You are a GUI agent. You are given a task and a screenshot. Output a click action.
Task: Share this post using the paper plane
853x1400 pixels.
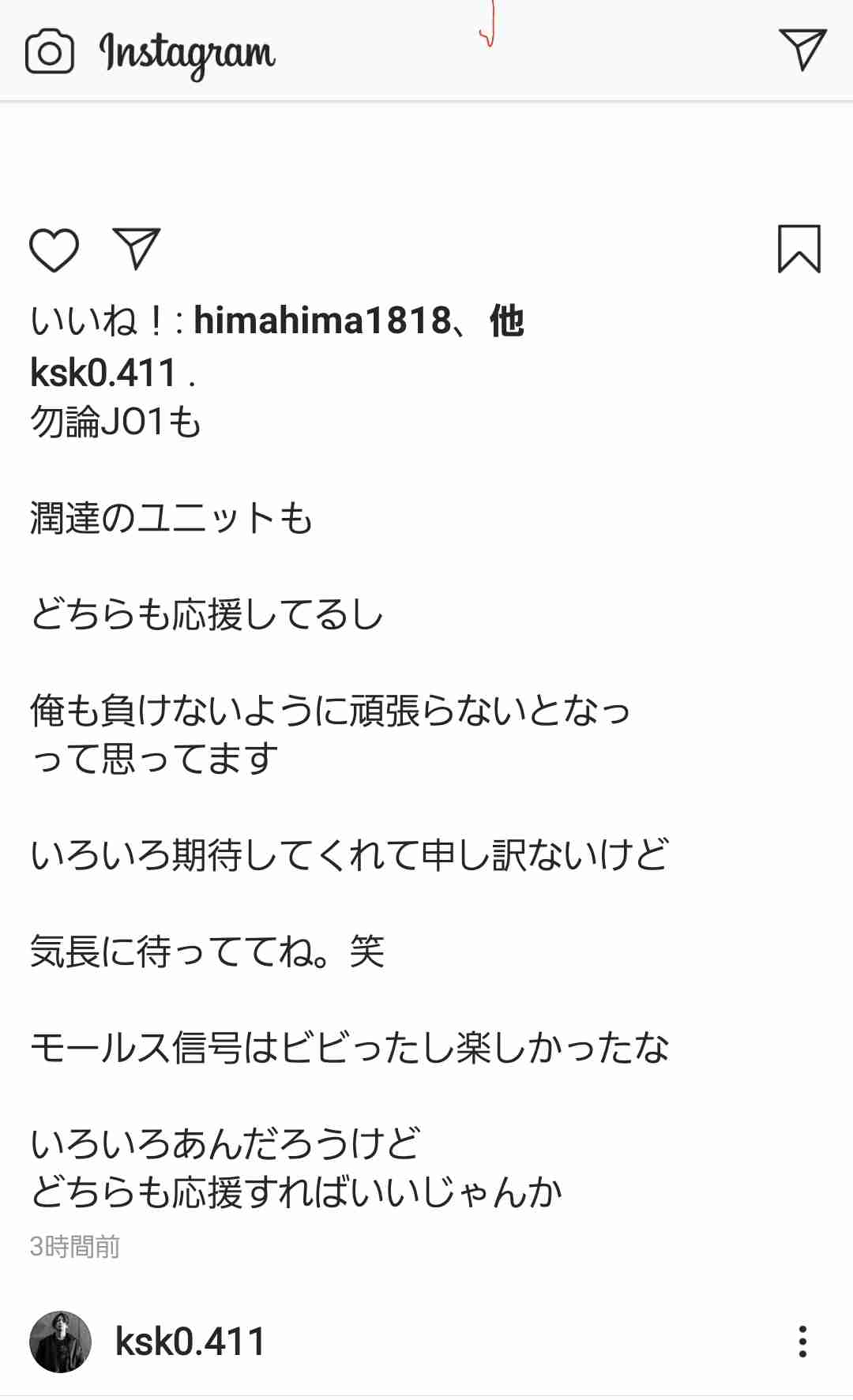pos(136,249)
